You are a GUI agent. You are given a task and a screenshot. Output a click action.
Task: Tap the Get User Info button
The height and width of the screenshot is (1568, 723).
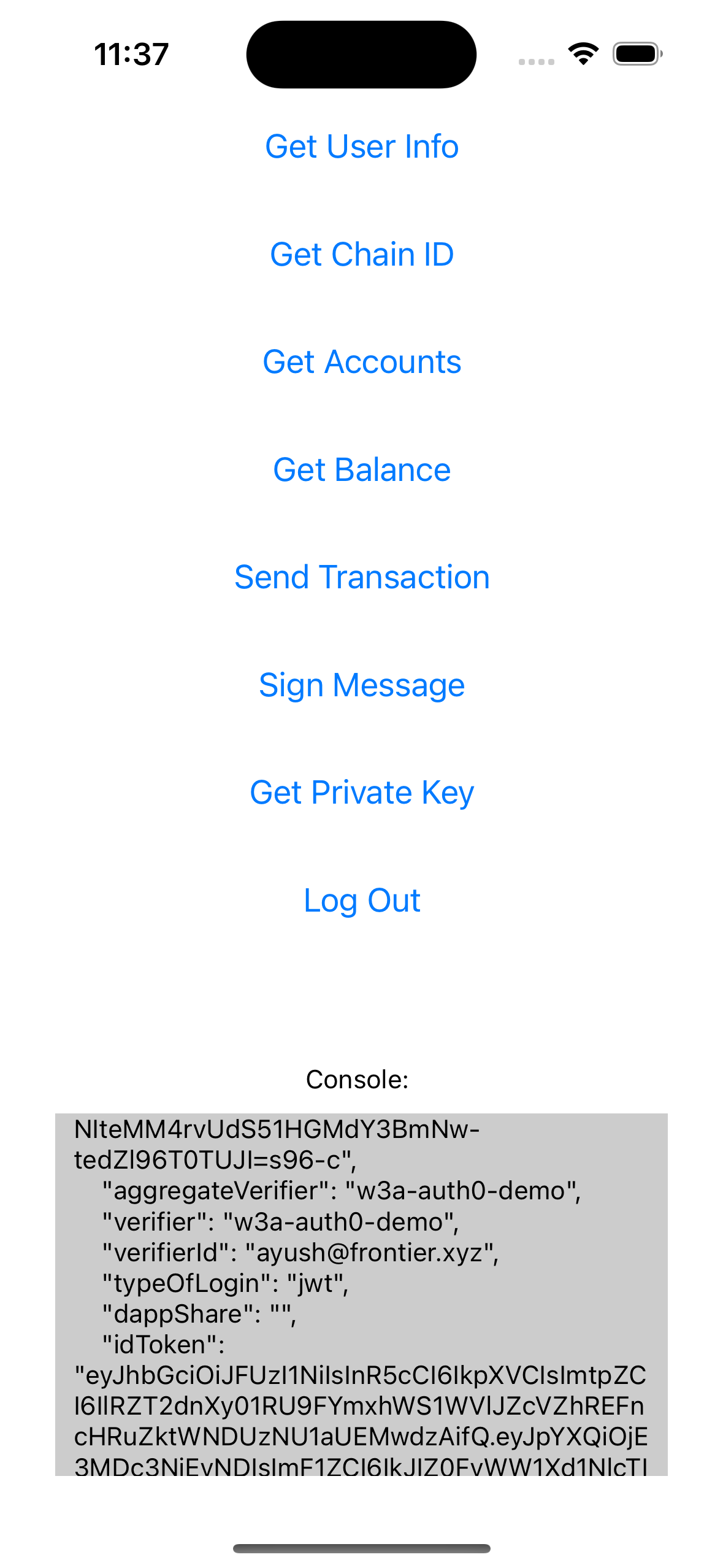(x=362, y=147)
